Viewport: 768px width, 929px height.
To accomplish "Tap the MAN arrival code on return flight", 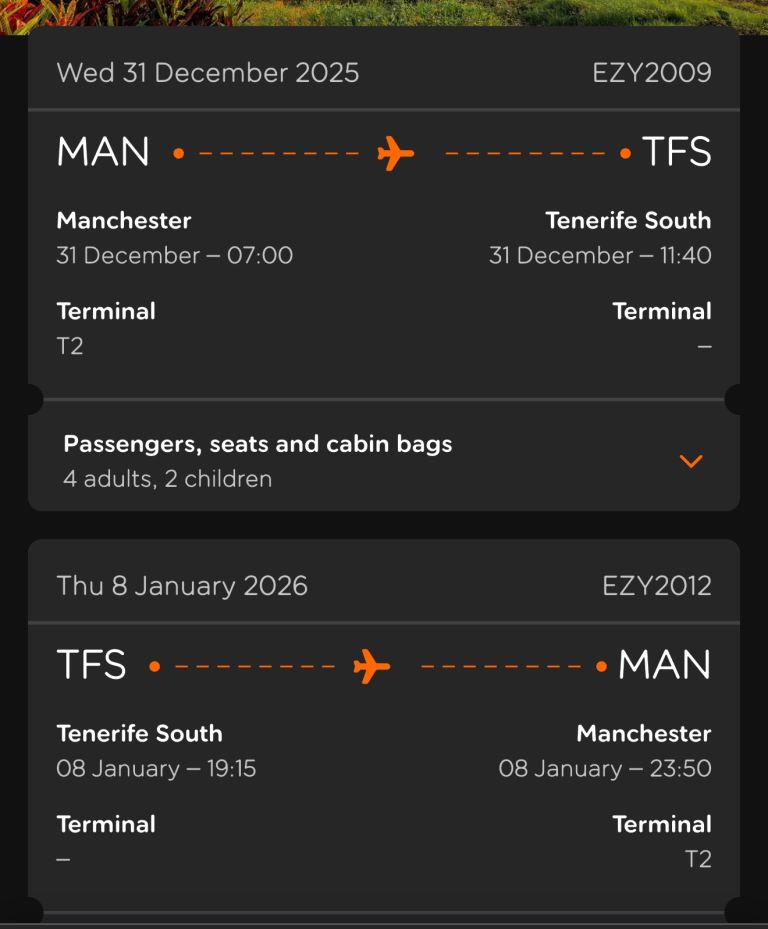I will [x=663, y=664].
